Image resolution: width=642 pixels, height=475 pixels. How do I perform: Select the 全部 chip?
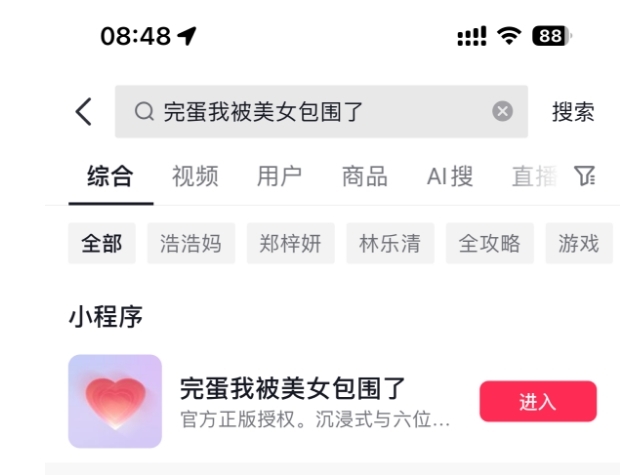point(102,244)
